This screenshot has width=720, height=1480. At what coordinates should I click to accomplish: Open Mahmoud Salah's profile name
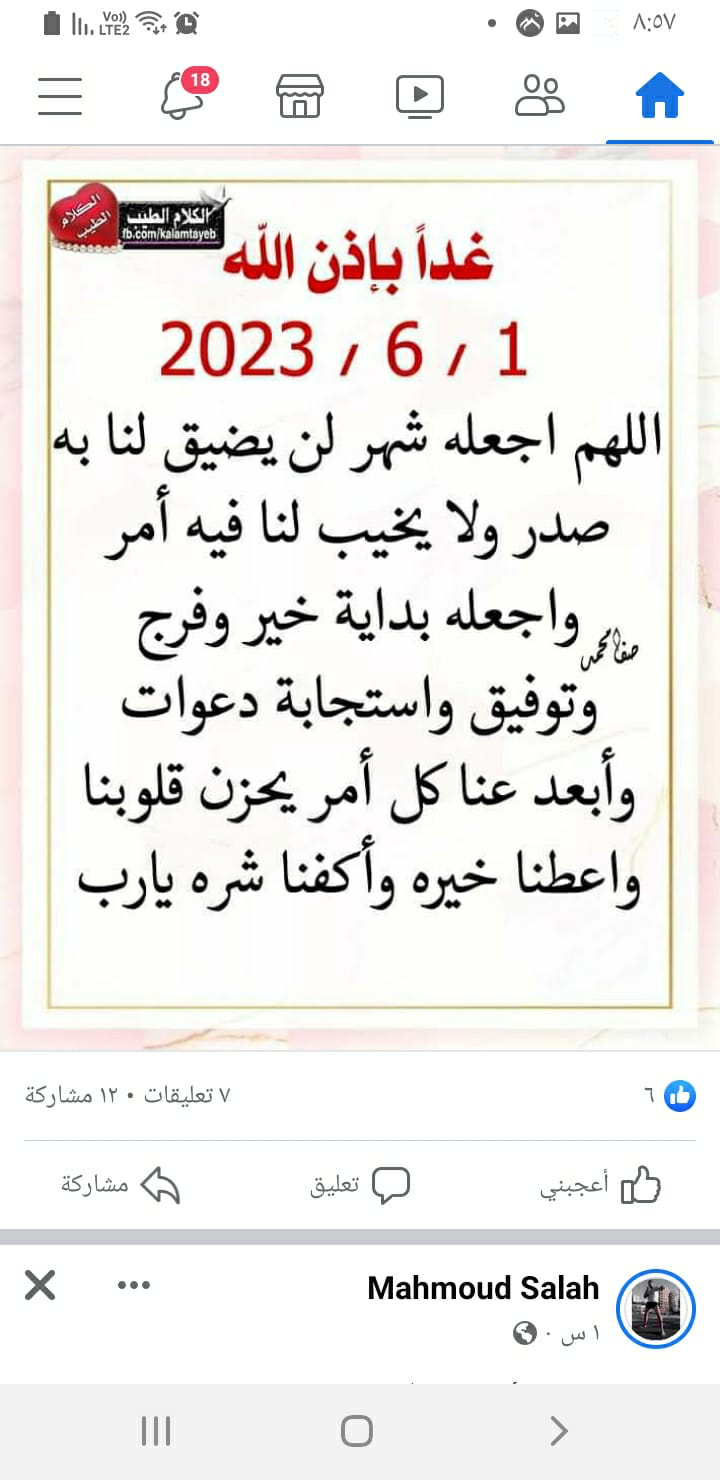(x=483, y=1288)
